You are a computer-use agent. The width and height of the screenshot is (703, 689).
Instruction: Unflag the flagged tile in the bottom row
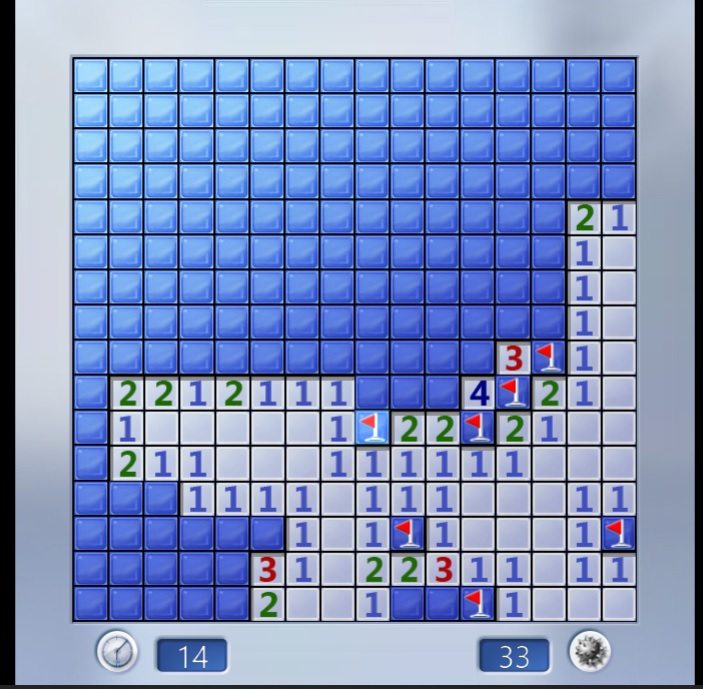click(478, 604)
